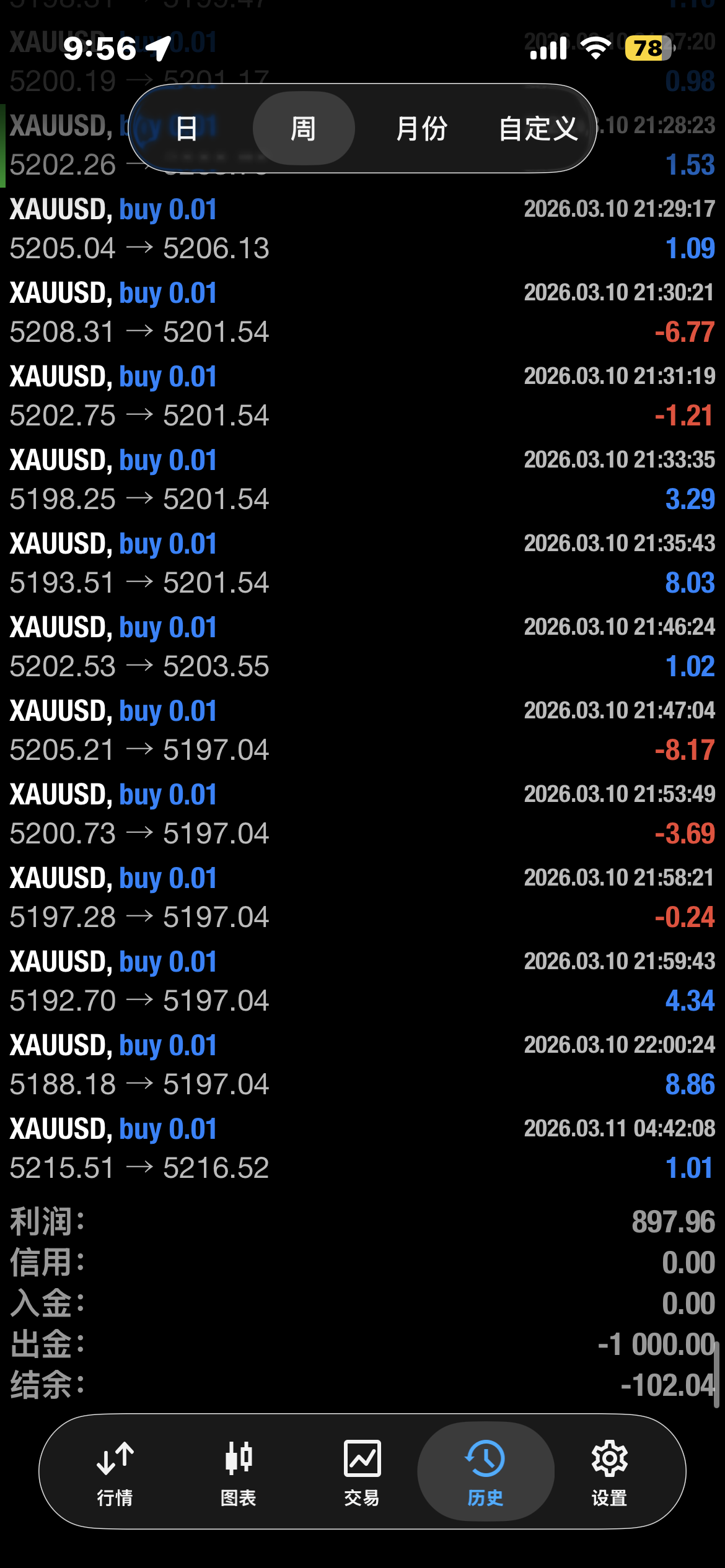Expand the 21:59:43 trade with 4.34 profit

(x=362, y=981)
